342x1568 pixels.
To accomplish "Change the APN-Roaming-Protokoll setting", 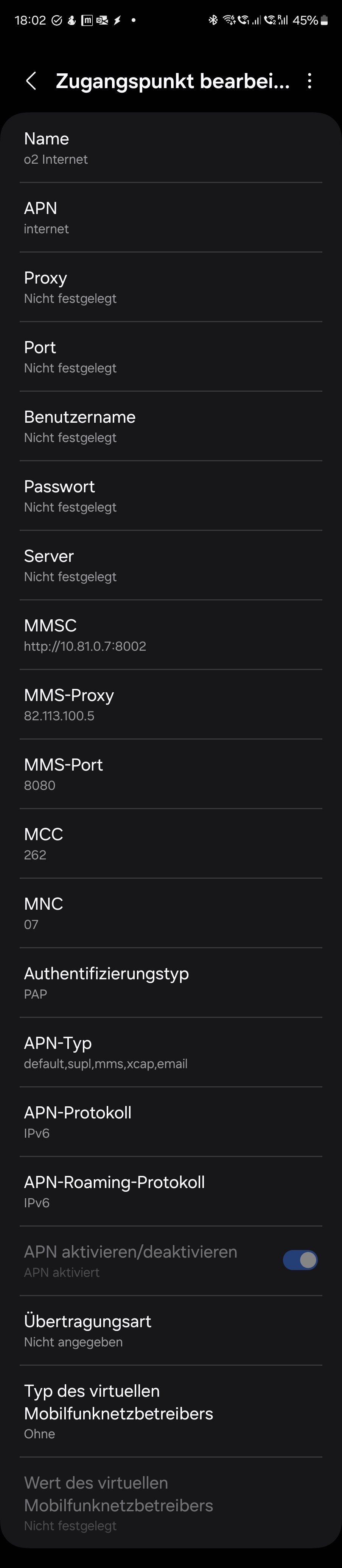I will (x=170, y=1191).
